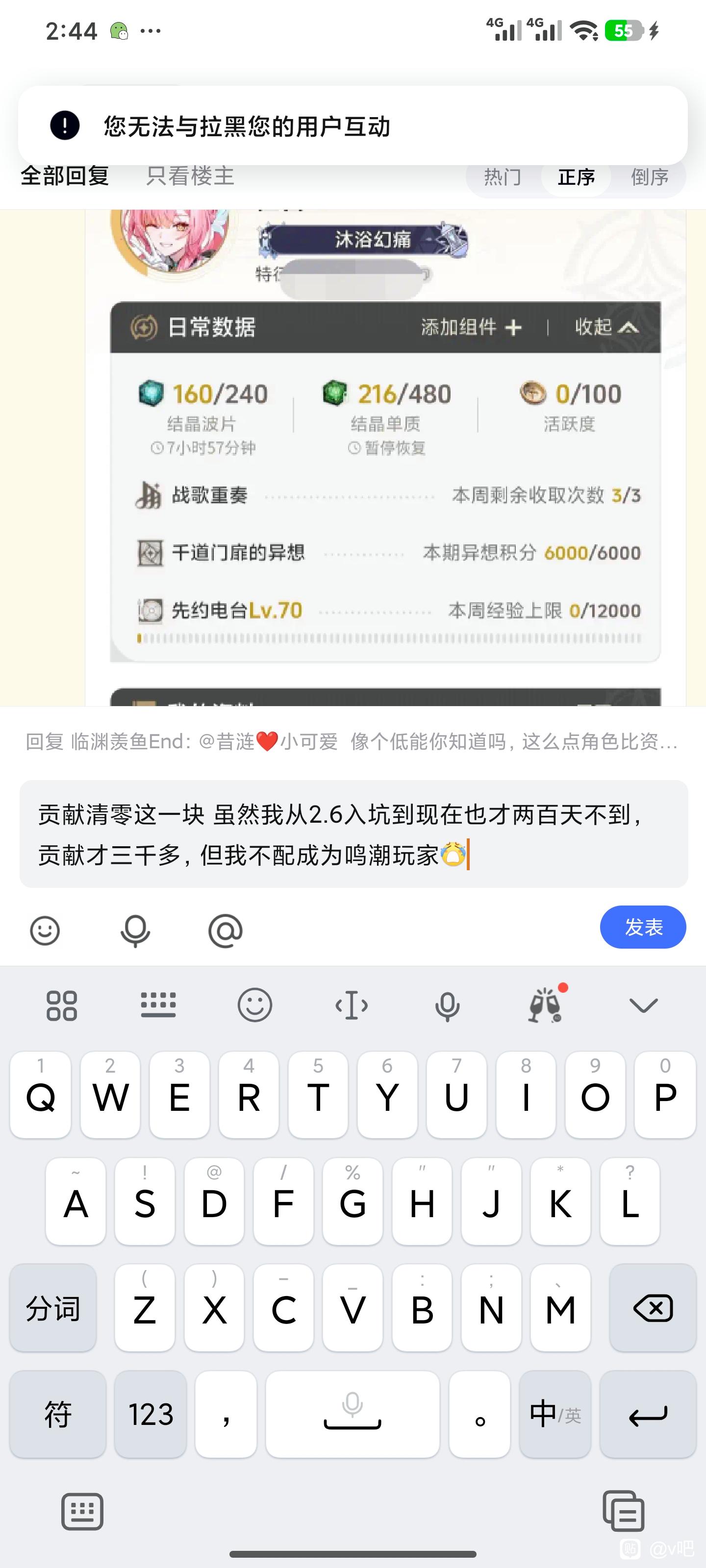The height and width of the screenshot is (1568, 706).
Task: Sort replies by 热门
Action: tap(503, 177)
